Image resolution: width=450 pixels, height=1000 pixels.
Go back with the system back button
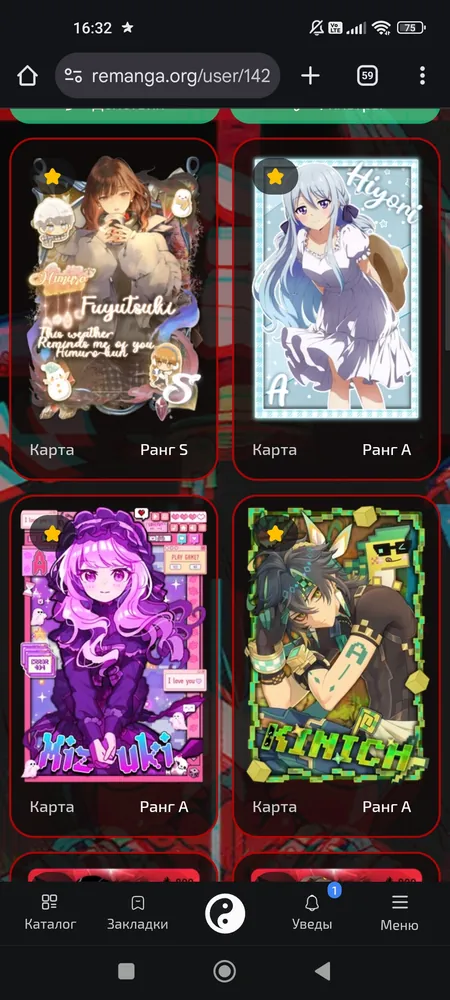coord(323,971)
